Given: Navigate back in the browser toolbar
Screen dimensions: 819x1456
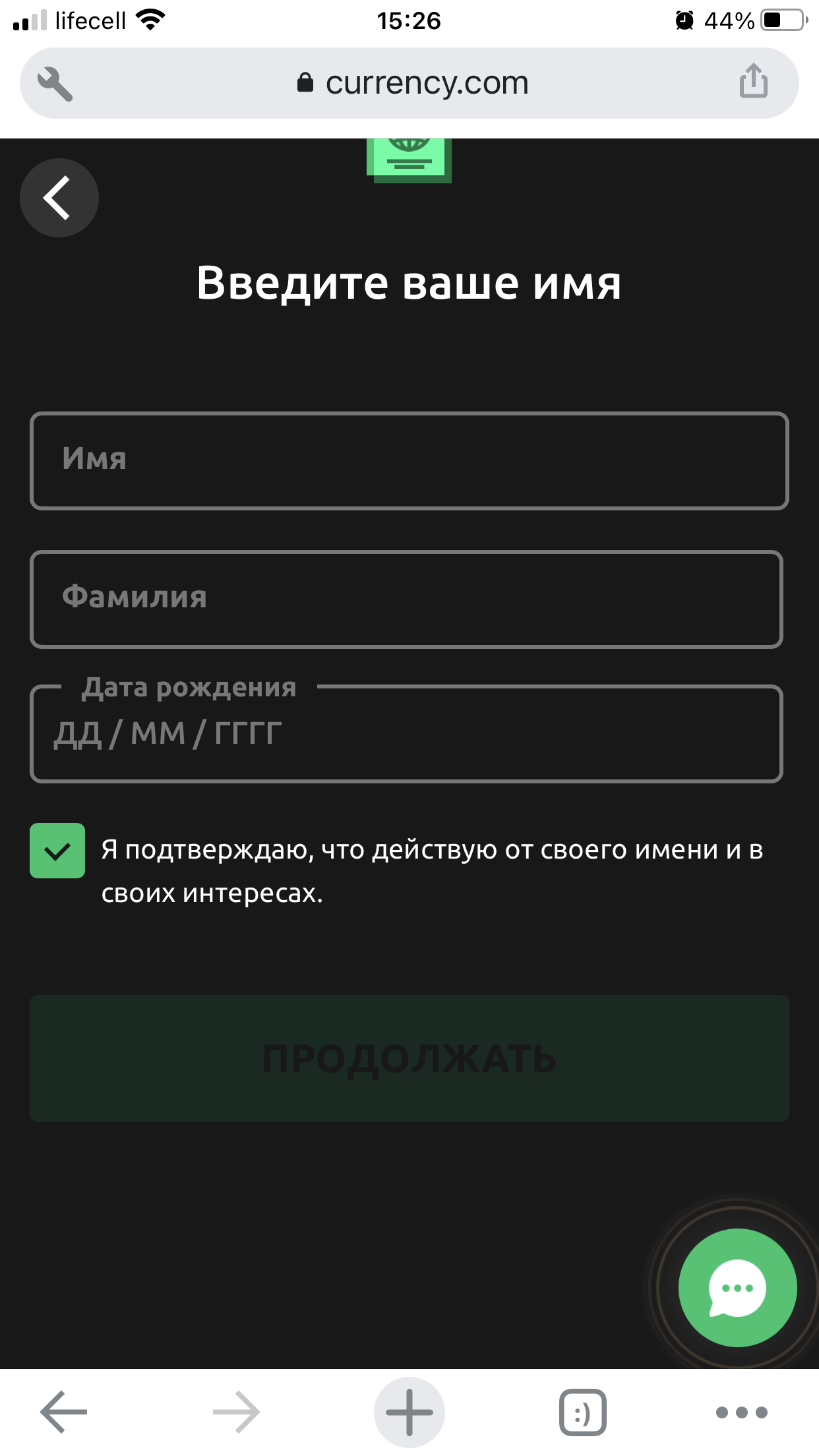Looking at the screenshot, I should (x=63, y=1412).
